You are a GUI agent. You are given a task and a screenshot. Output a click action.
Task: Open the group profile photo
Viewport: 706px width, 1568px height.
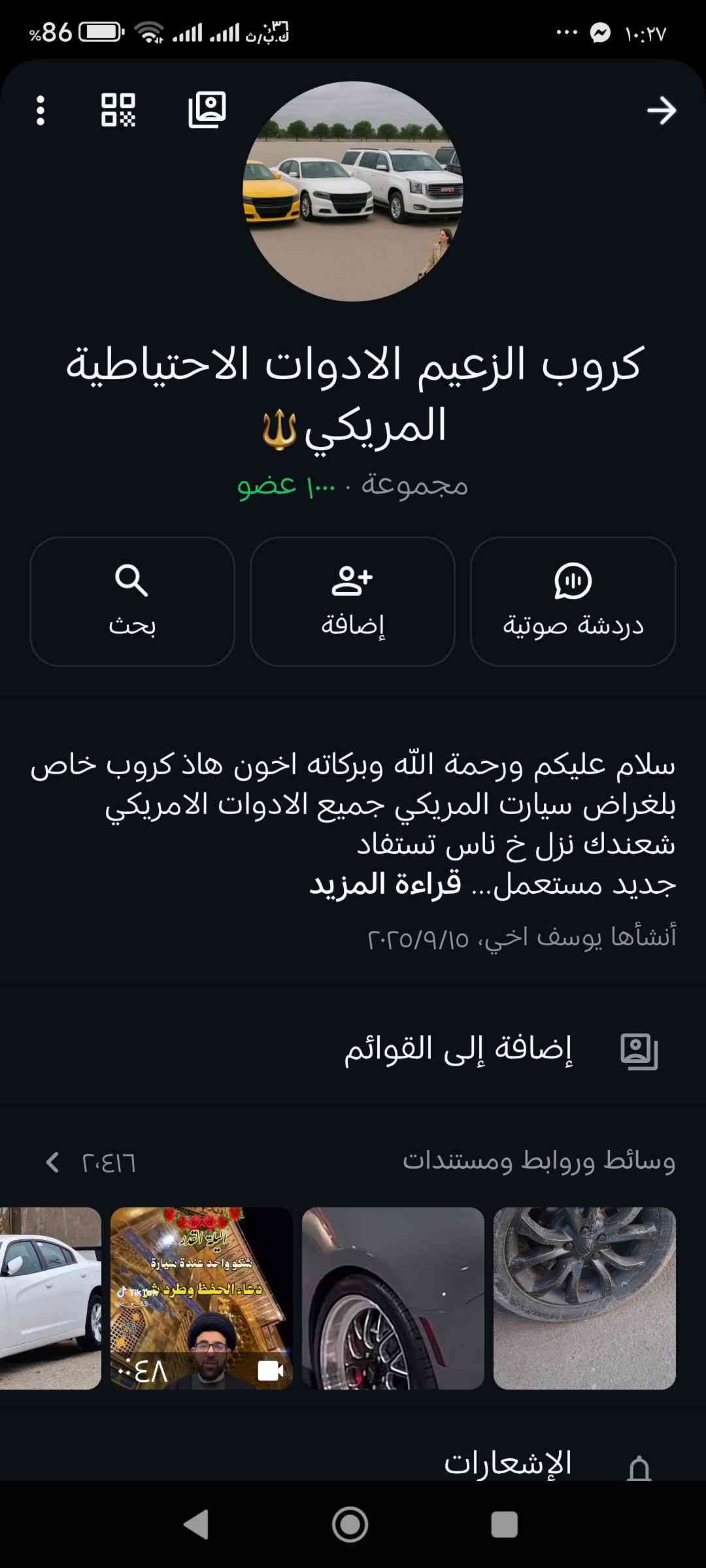[353, 191]
